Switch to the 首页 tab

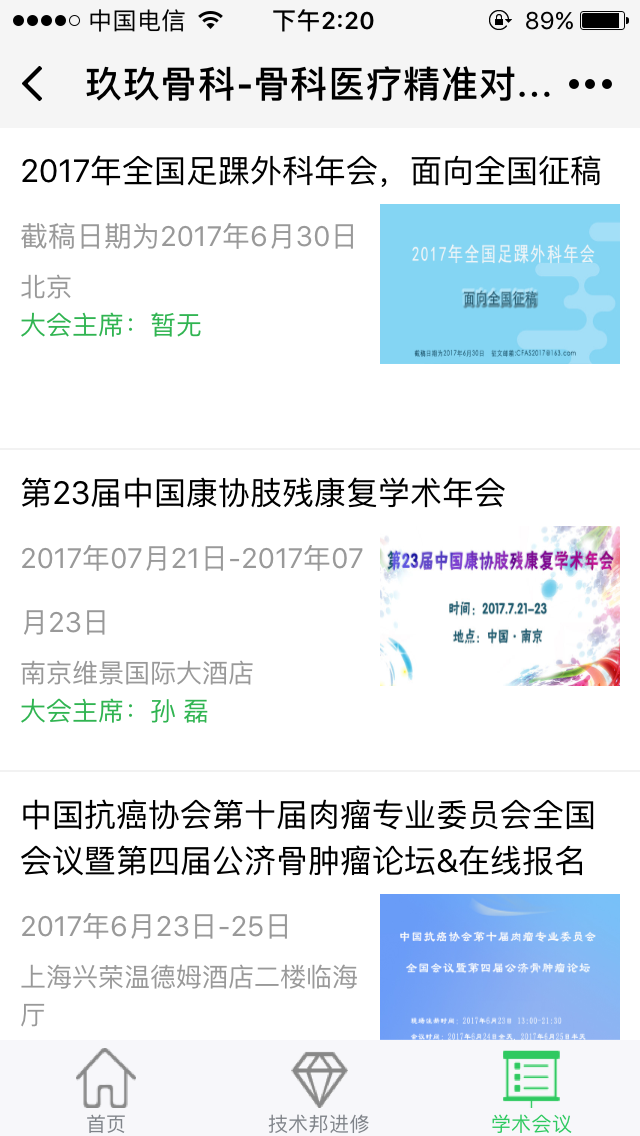point(106,1091)
